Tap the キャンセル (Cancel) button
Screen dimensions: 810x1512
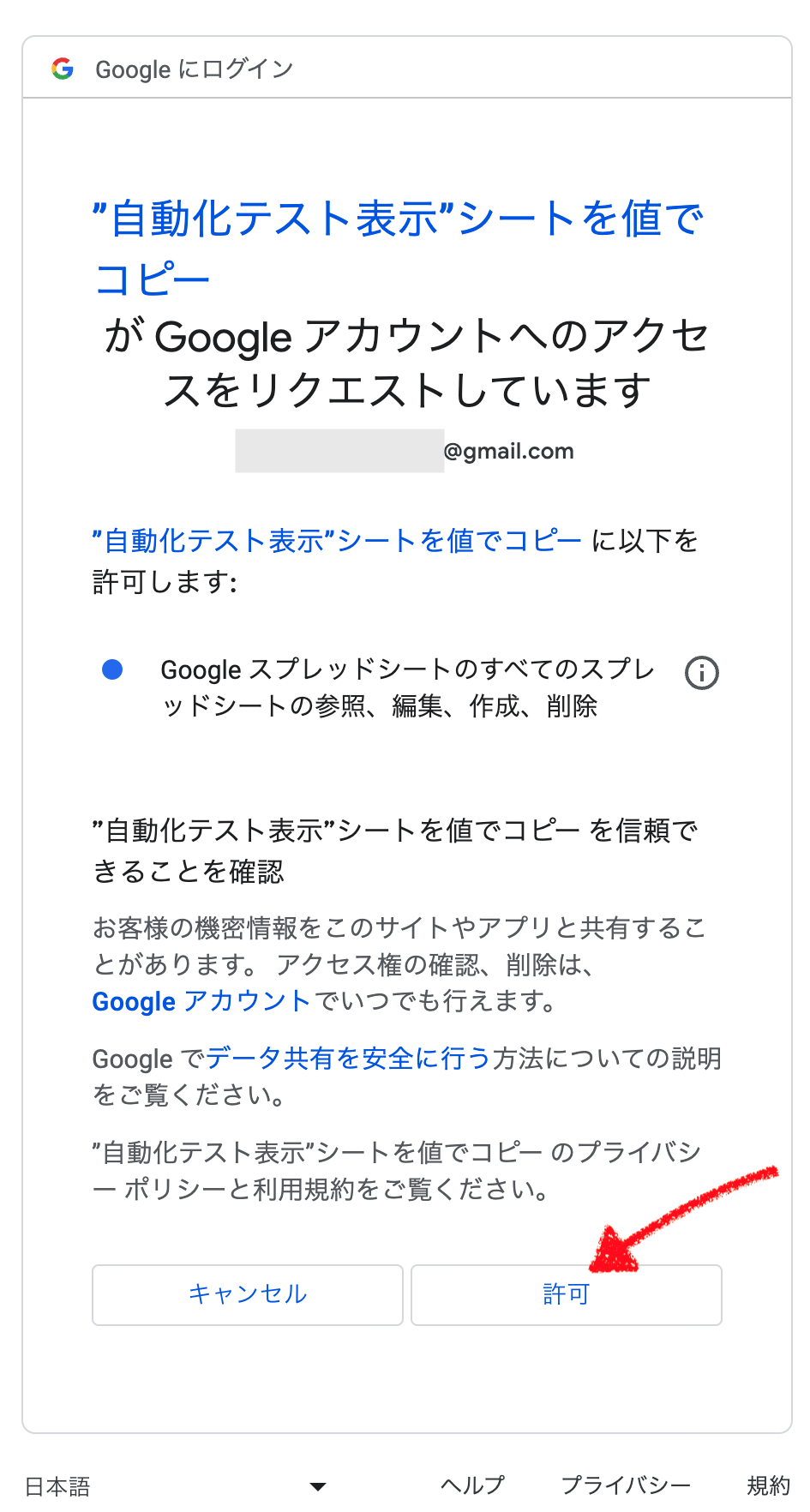coord(247,1294)
